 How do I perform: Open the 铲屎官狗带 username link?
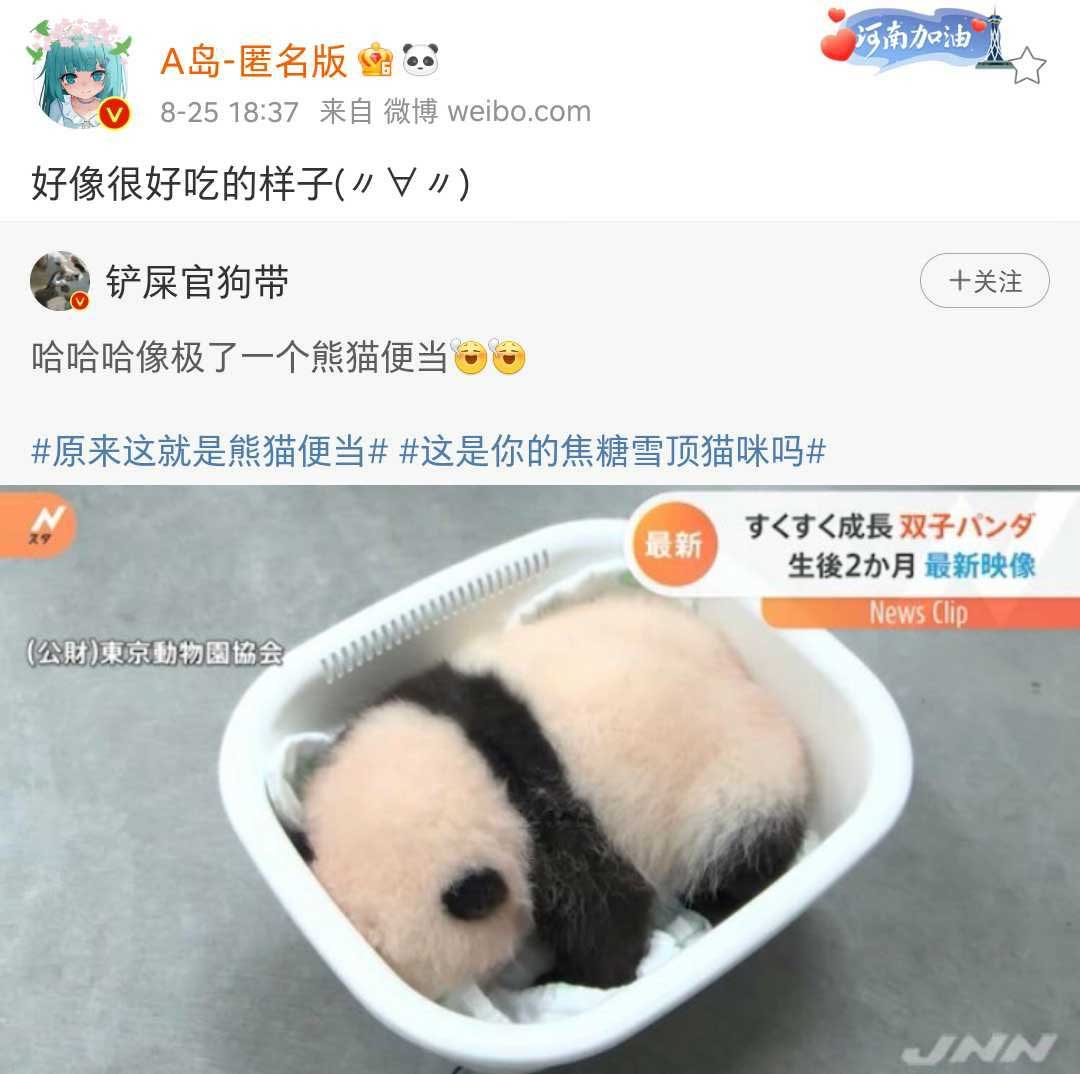[x=197, y=282]
